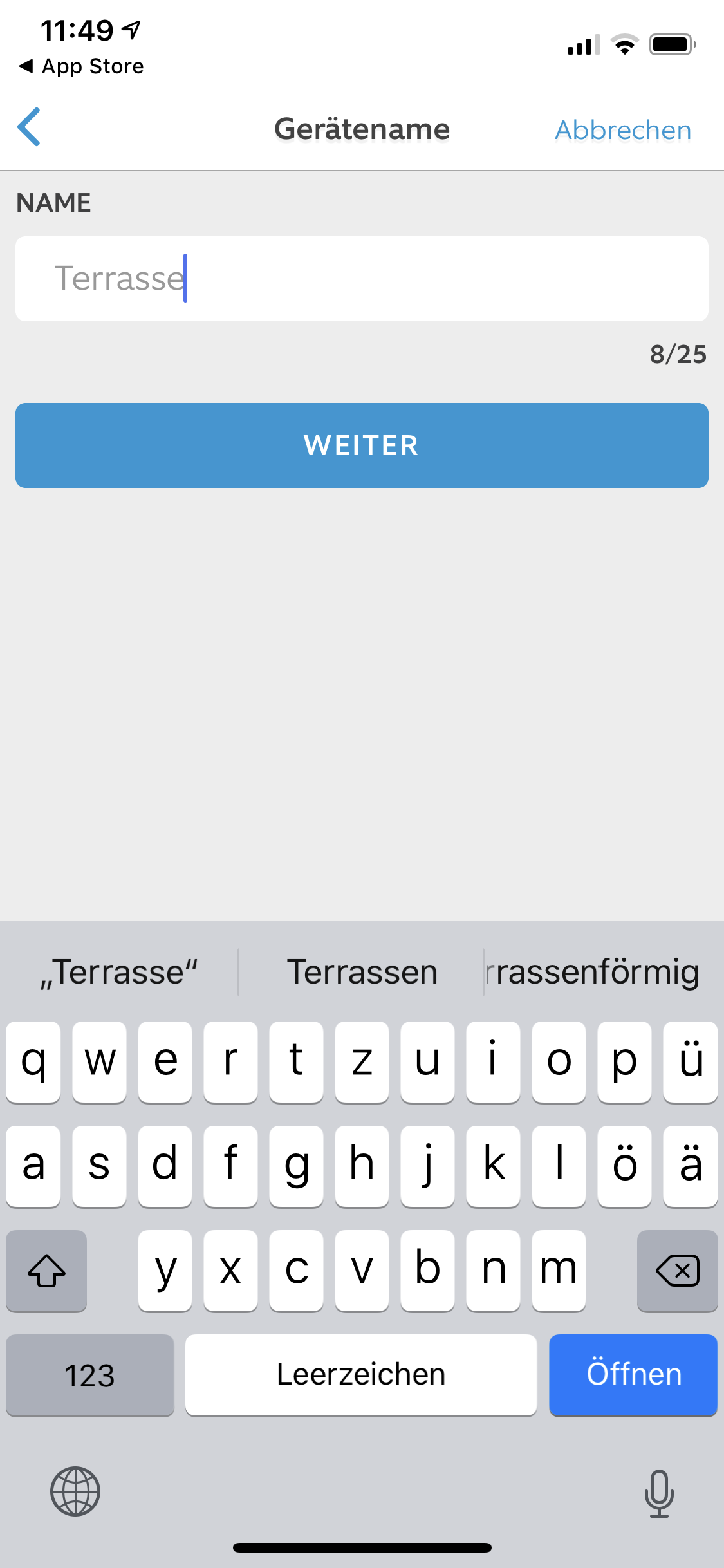Select the Terrassen keyboard suggestion
This screenshot has width=724, height=1568.
pos(362,972)
